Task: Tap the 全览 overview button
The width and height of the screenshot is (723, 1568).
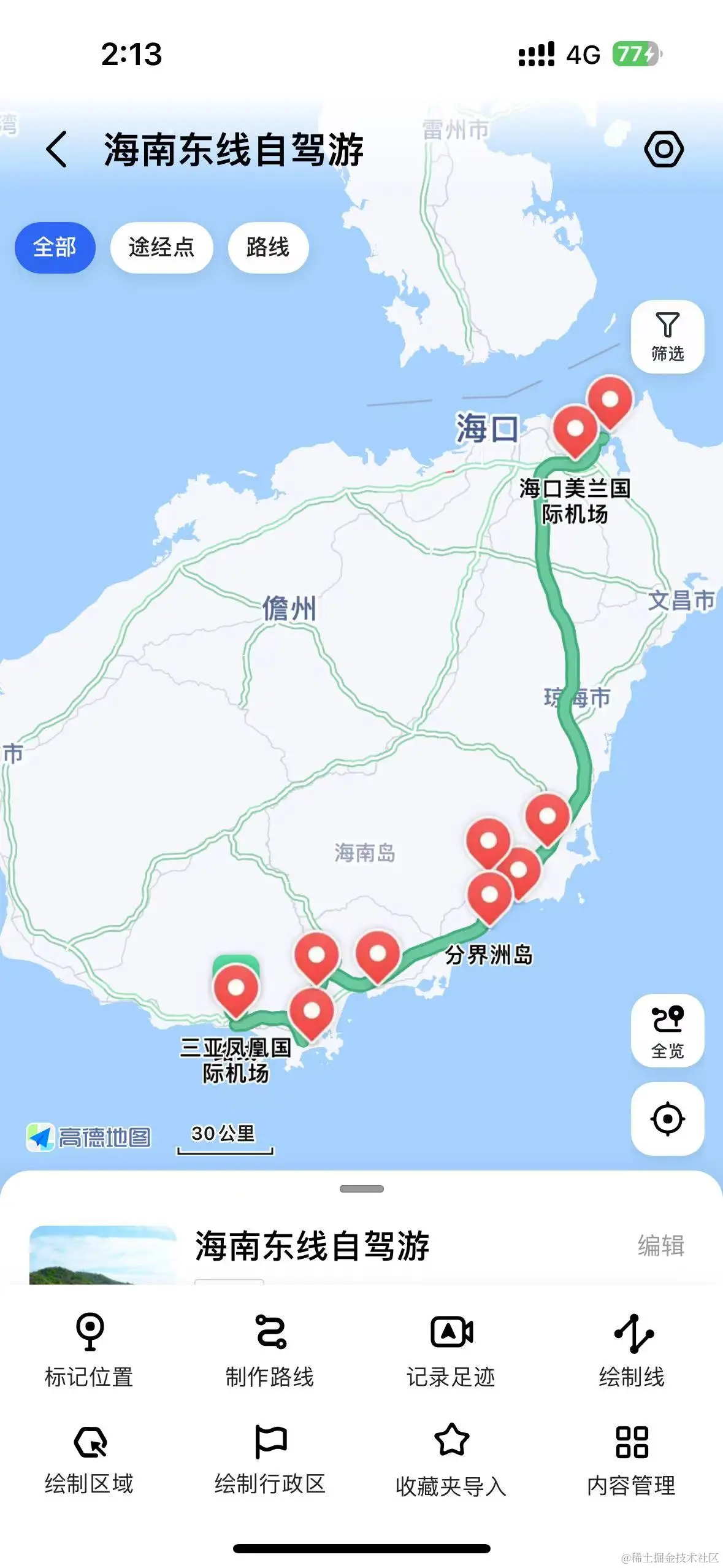Action: point(667,1030)
